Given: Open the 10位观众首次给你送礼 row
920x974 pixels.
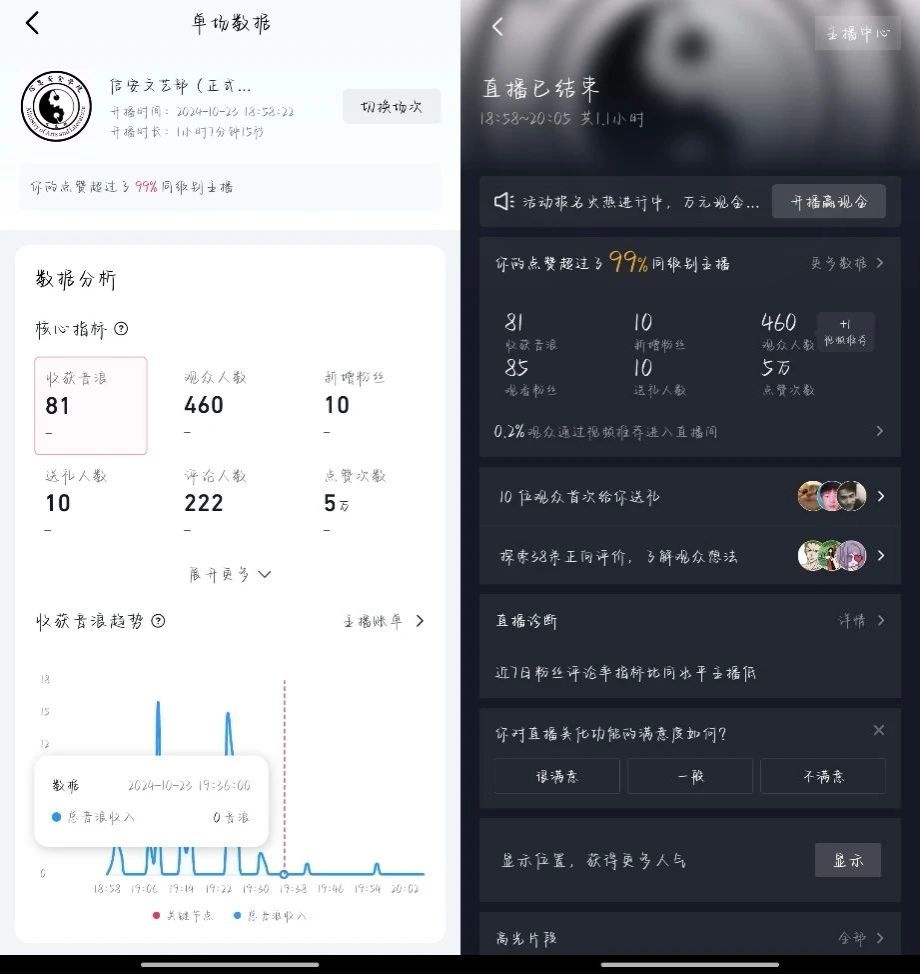Looking at the screenshot, I should 690,497.
